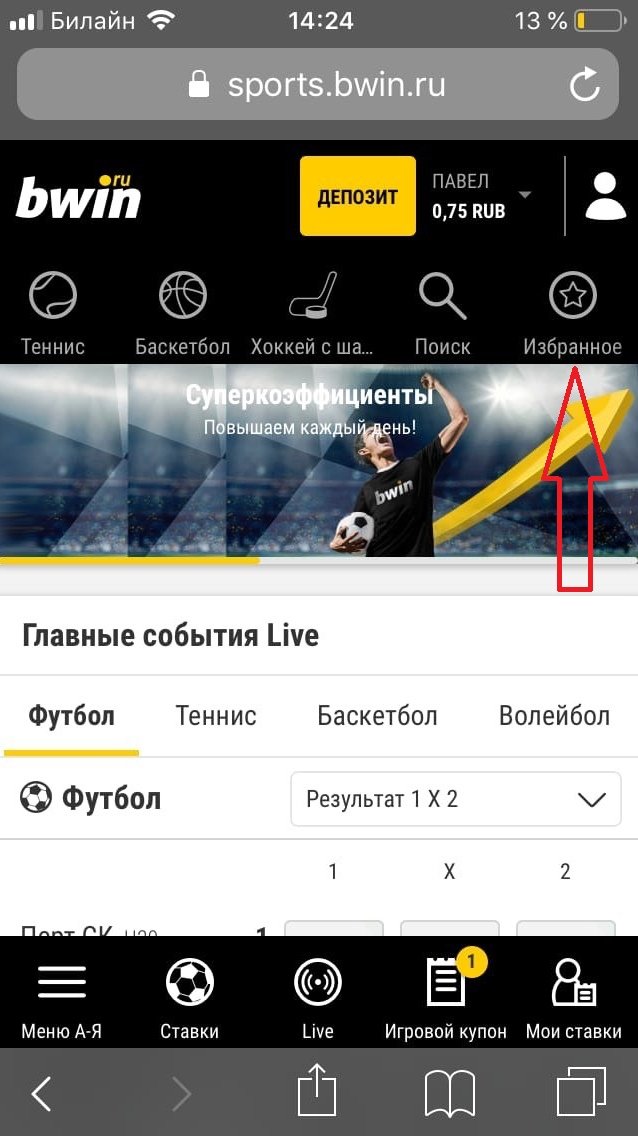
Task: Open the Баскетбол sport shortcut
Action: click(183, 314)
